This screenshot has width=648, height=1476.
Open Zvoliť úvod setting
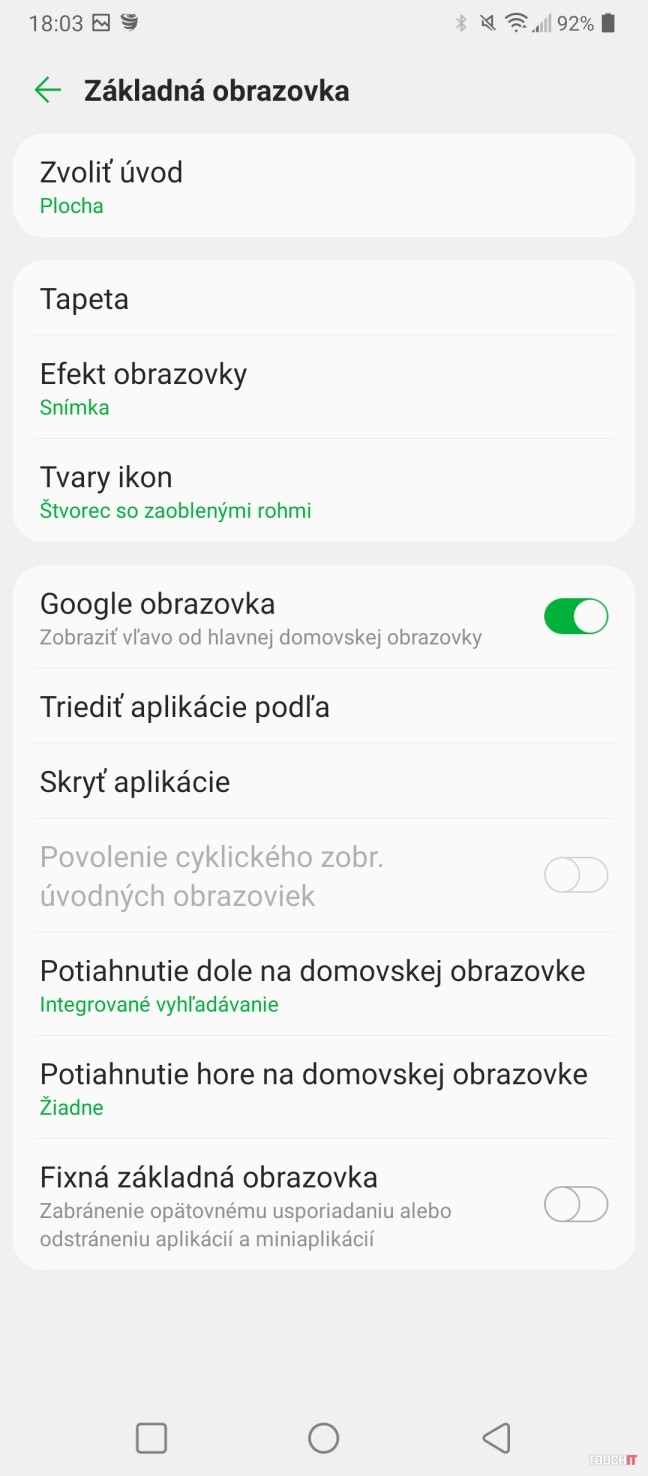tap(323, 186)
